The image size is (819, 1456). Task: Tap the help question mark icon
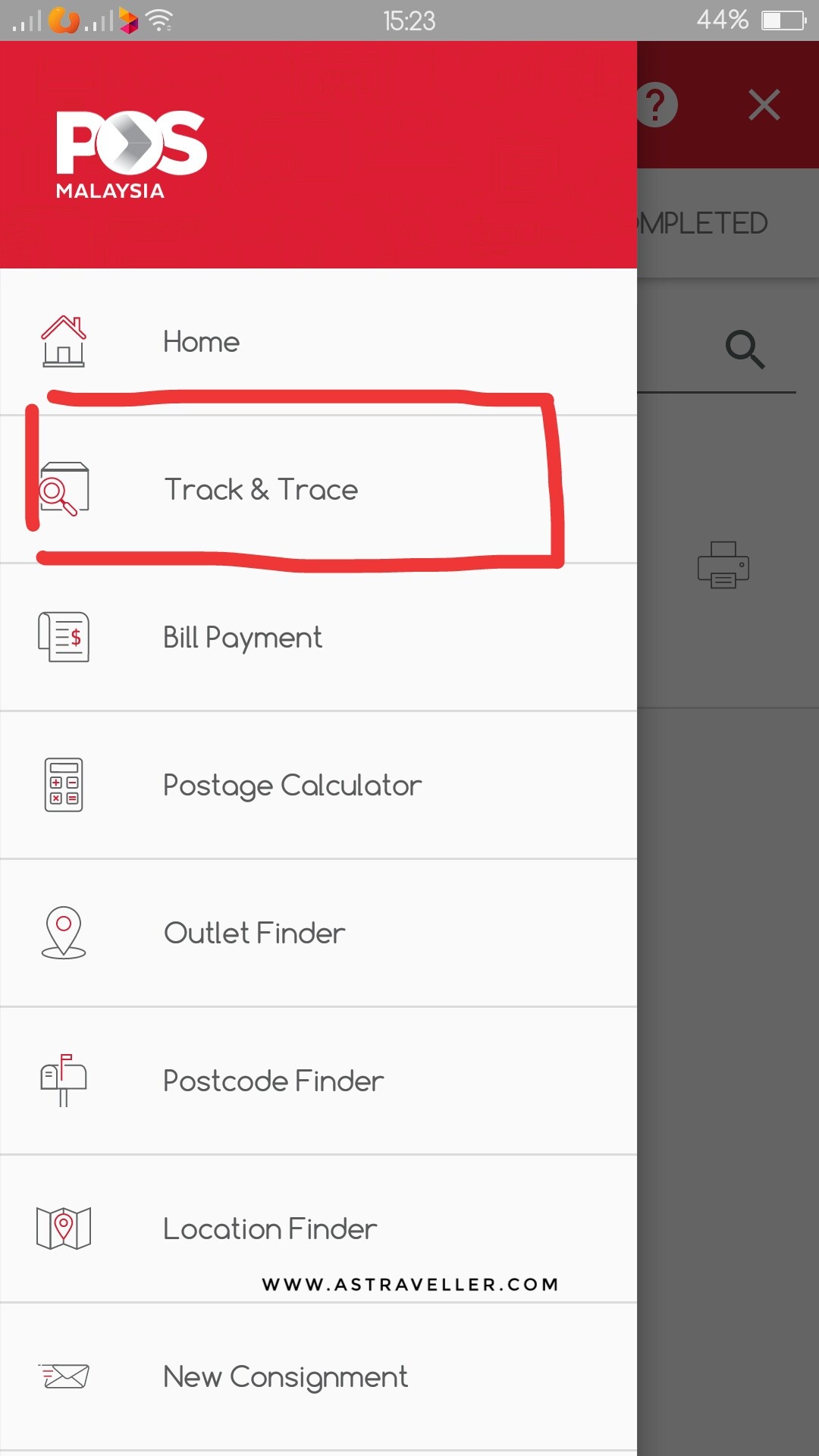[657, 105]
